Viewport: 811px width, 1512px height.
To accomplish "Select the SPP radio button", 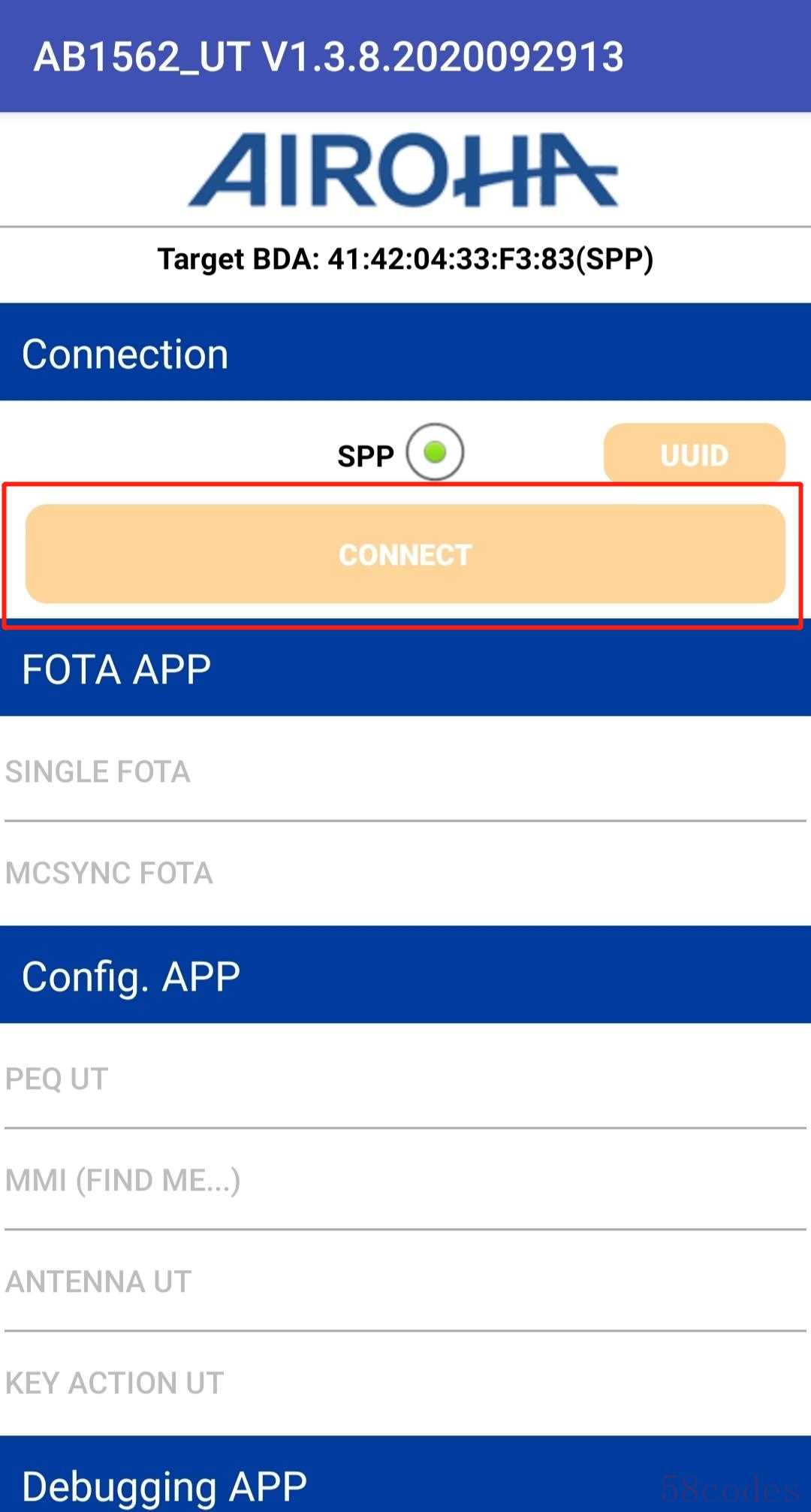I will 435,452.
